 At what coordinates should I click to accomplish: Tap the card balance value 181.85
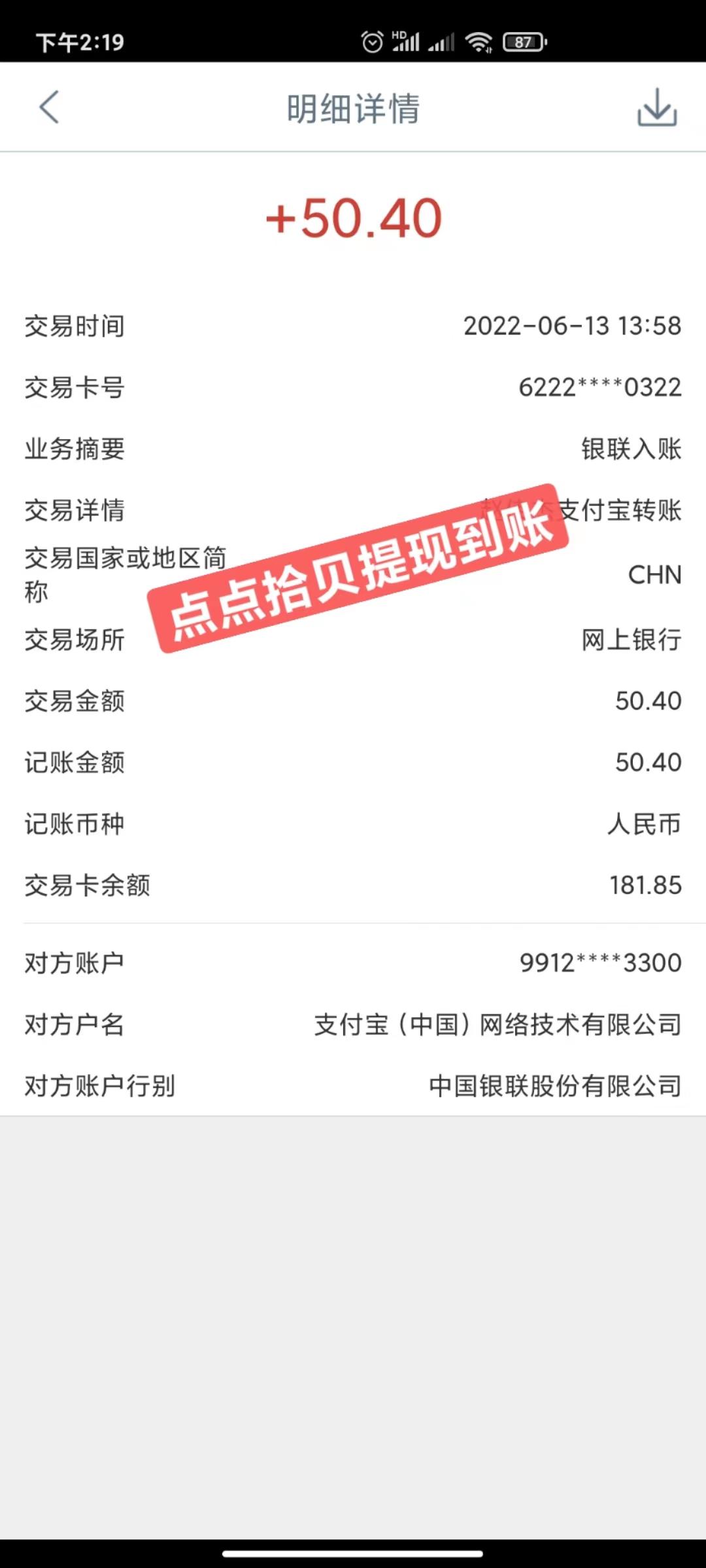(x=644, y=885)
